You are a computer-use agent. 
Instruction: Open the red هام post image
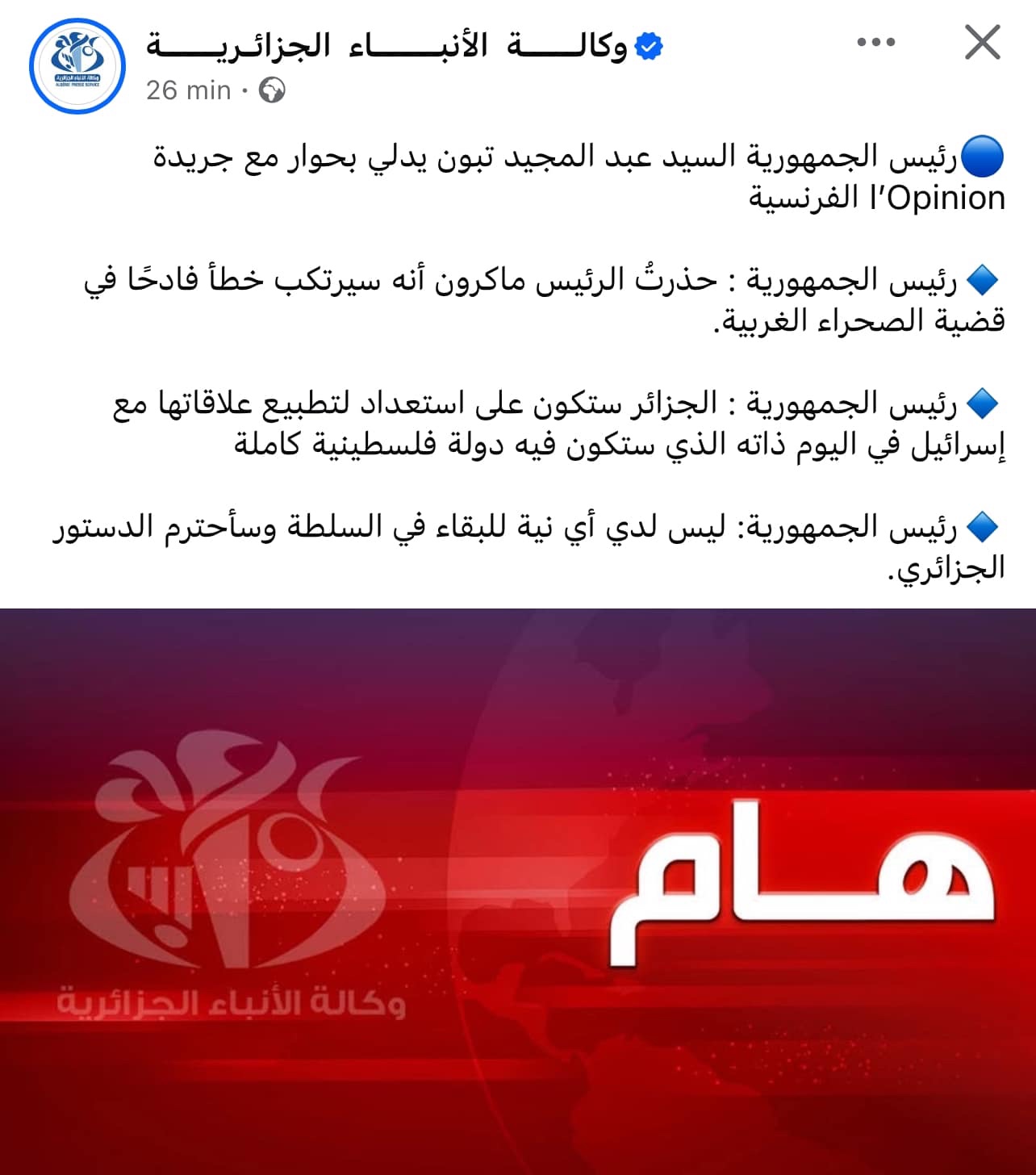pyautogui.click(x=518, y=891)
